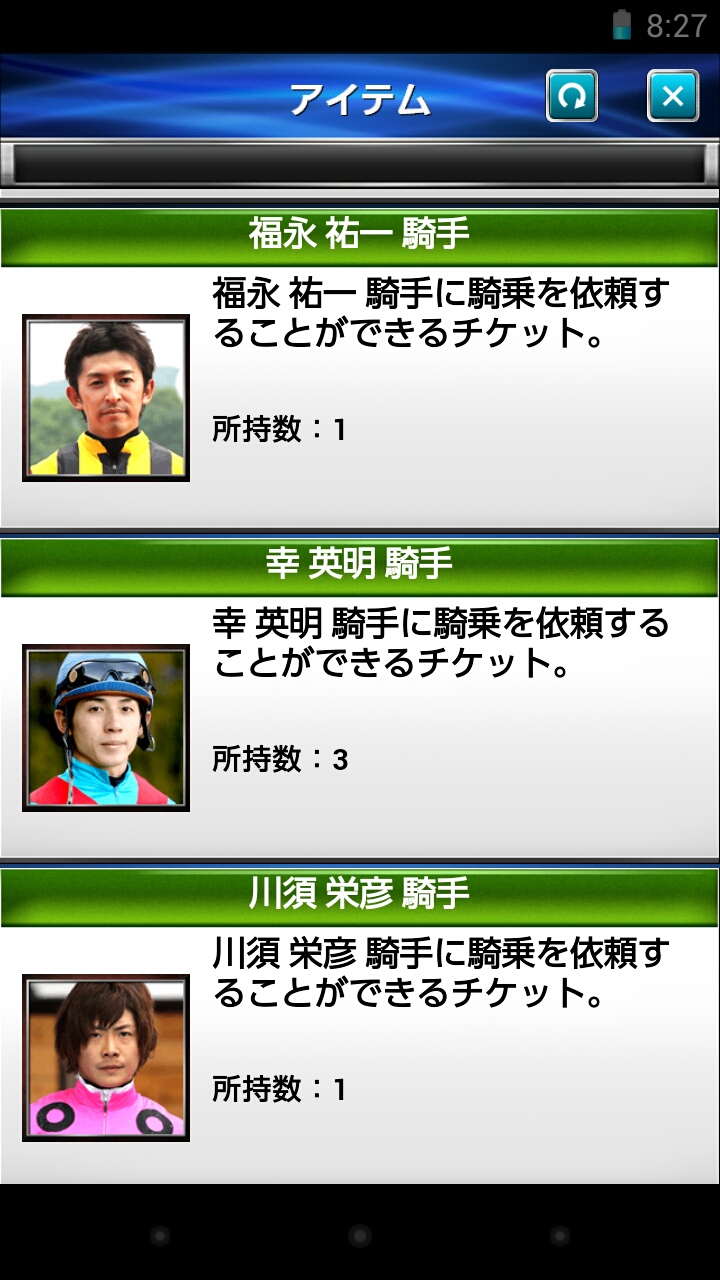Close the アイテム screen

pyautogui.click(x=673, y=96)
